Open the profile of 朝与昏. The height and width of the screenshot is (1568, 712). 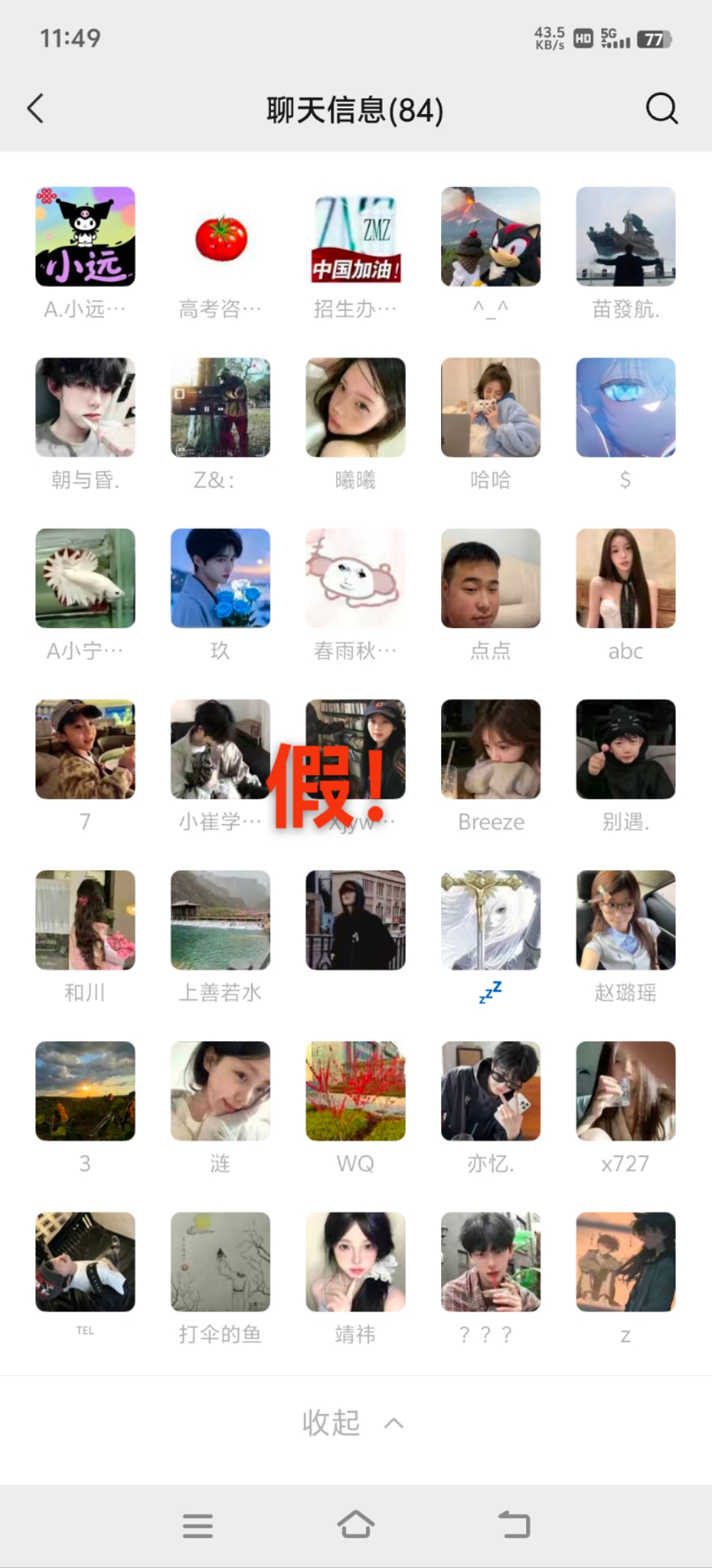[x=85, y=408]
